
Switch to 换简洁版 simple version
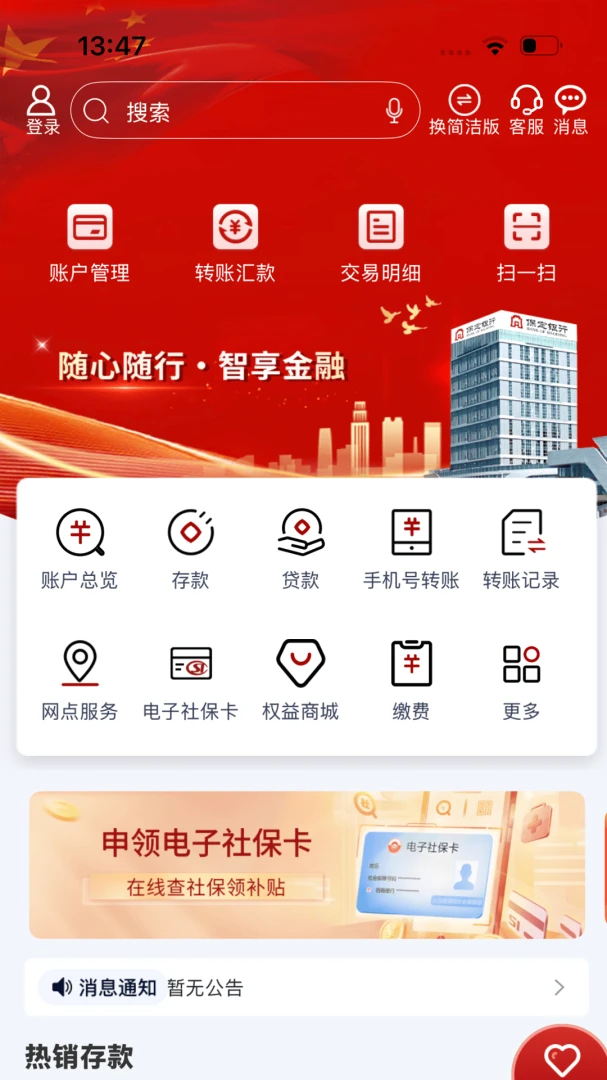[x=464, y=110]
